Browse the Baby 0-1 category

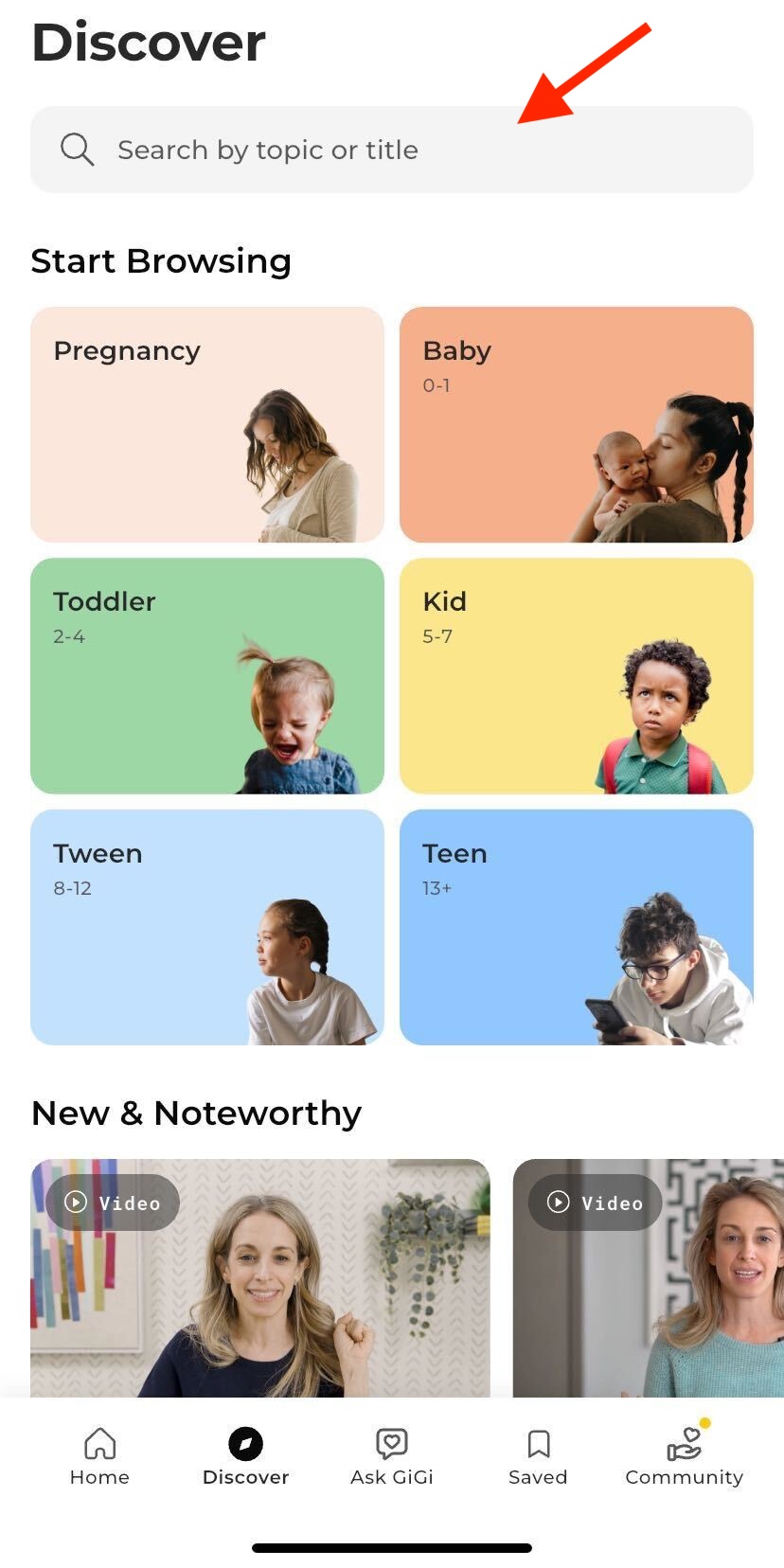pyautogui.click(x=577, y=424)
